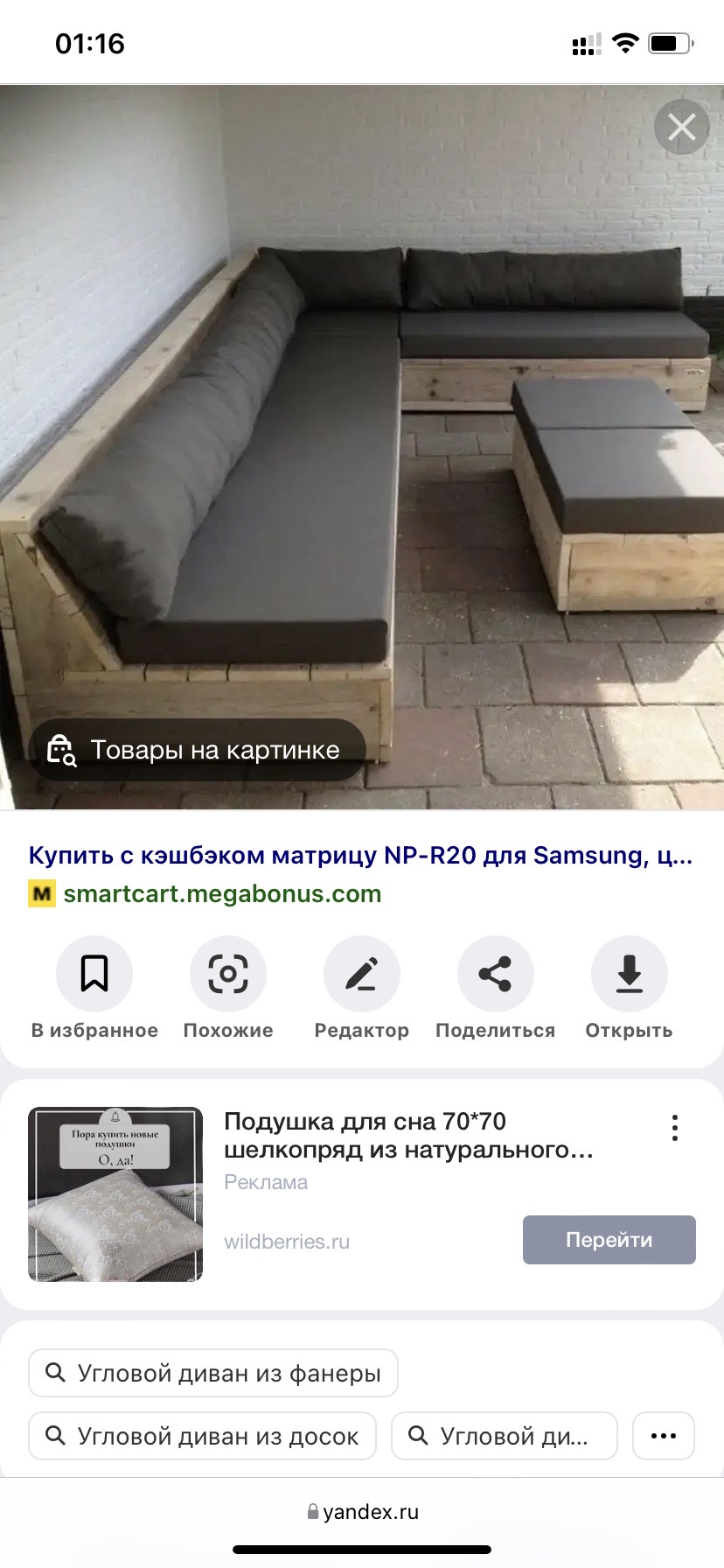Viewport: 724px width, 1568px height.
Task: Tap the yandex.ru address bar
Action: tap(362, 1512)
